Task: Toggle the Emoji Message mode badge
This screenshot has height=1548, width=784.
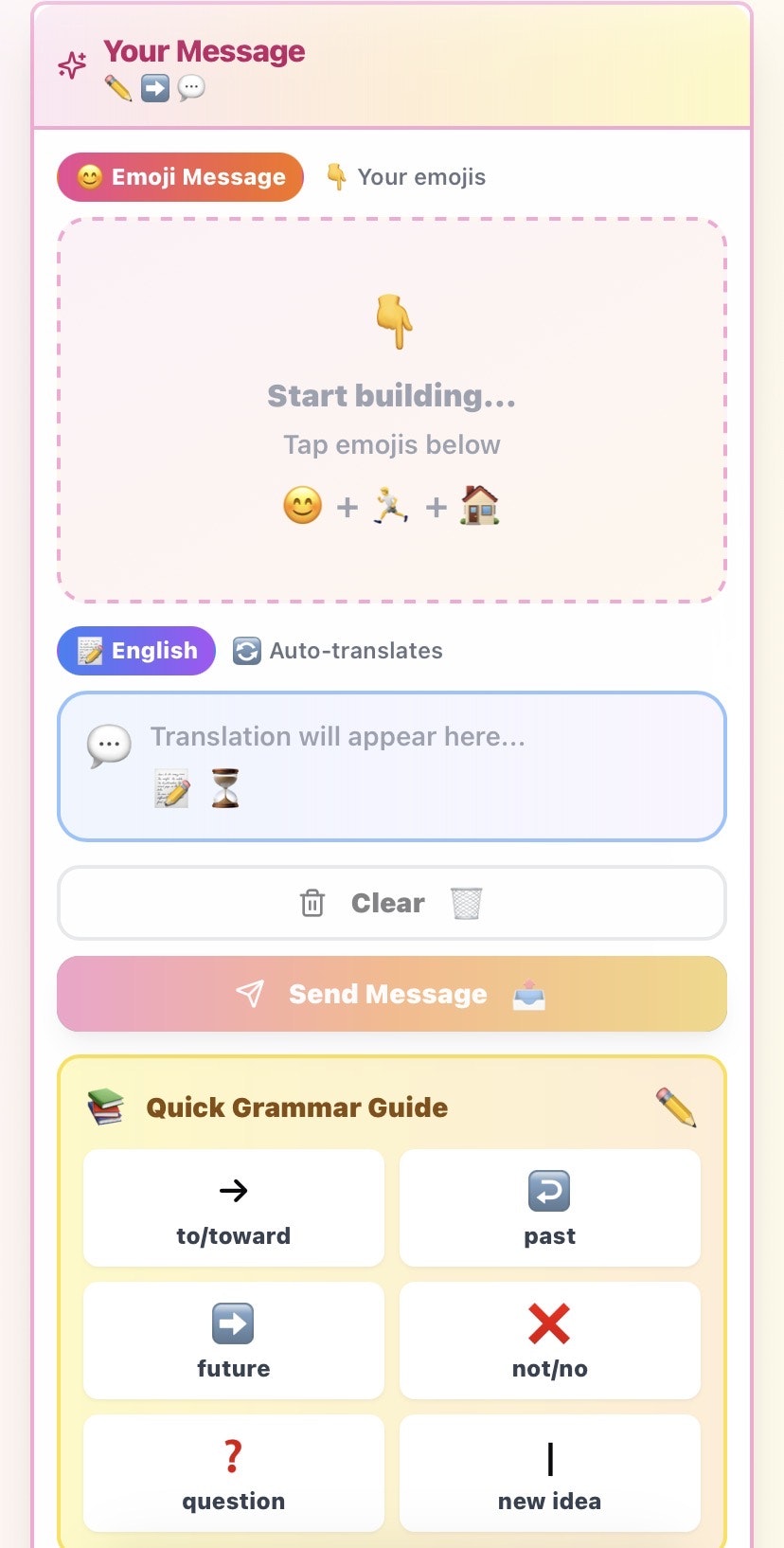Action: click(180, 176)
